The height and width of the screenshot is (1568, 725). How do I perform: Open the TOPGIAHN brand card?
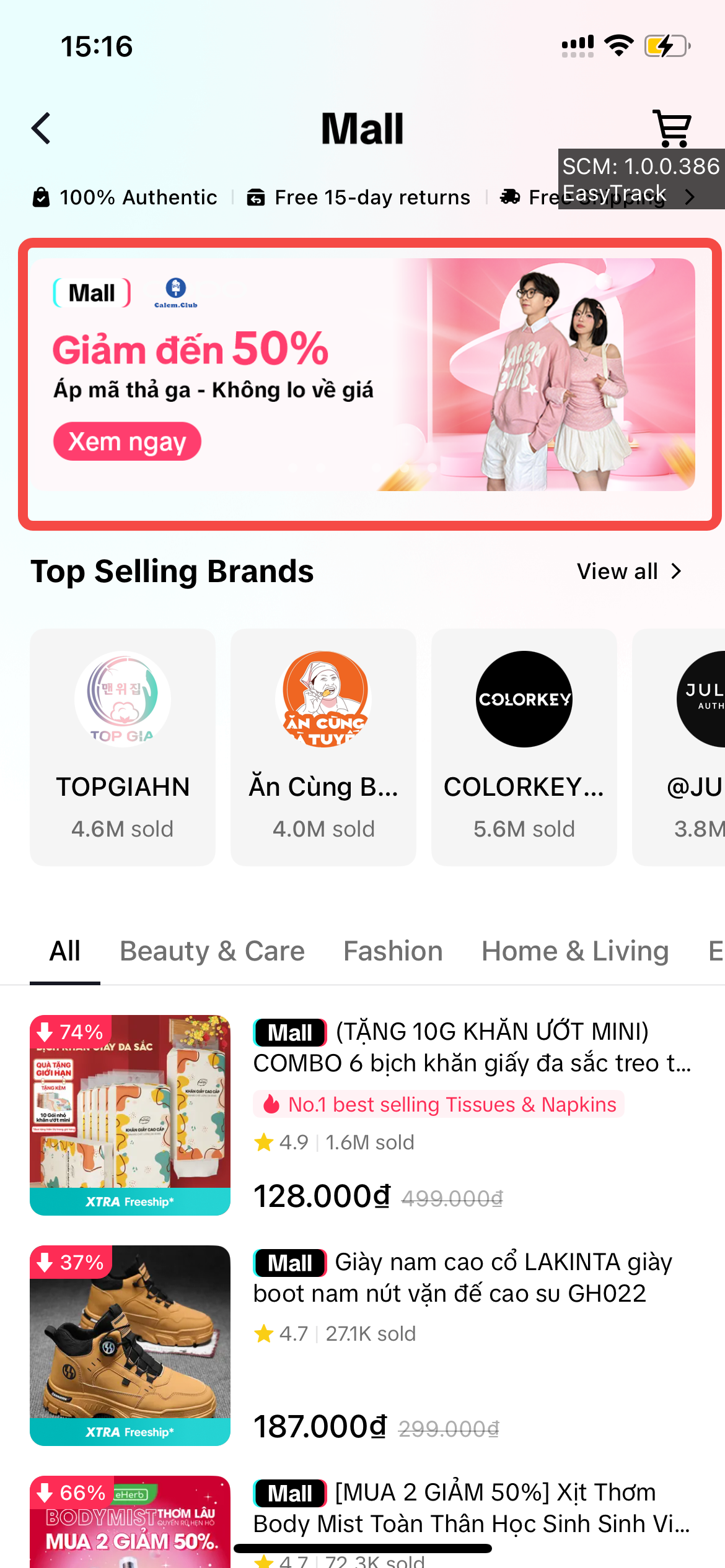click(x=123, y=746)
